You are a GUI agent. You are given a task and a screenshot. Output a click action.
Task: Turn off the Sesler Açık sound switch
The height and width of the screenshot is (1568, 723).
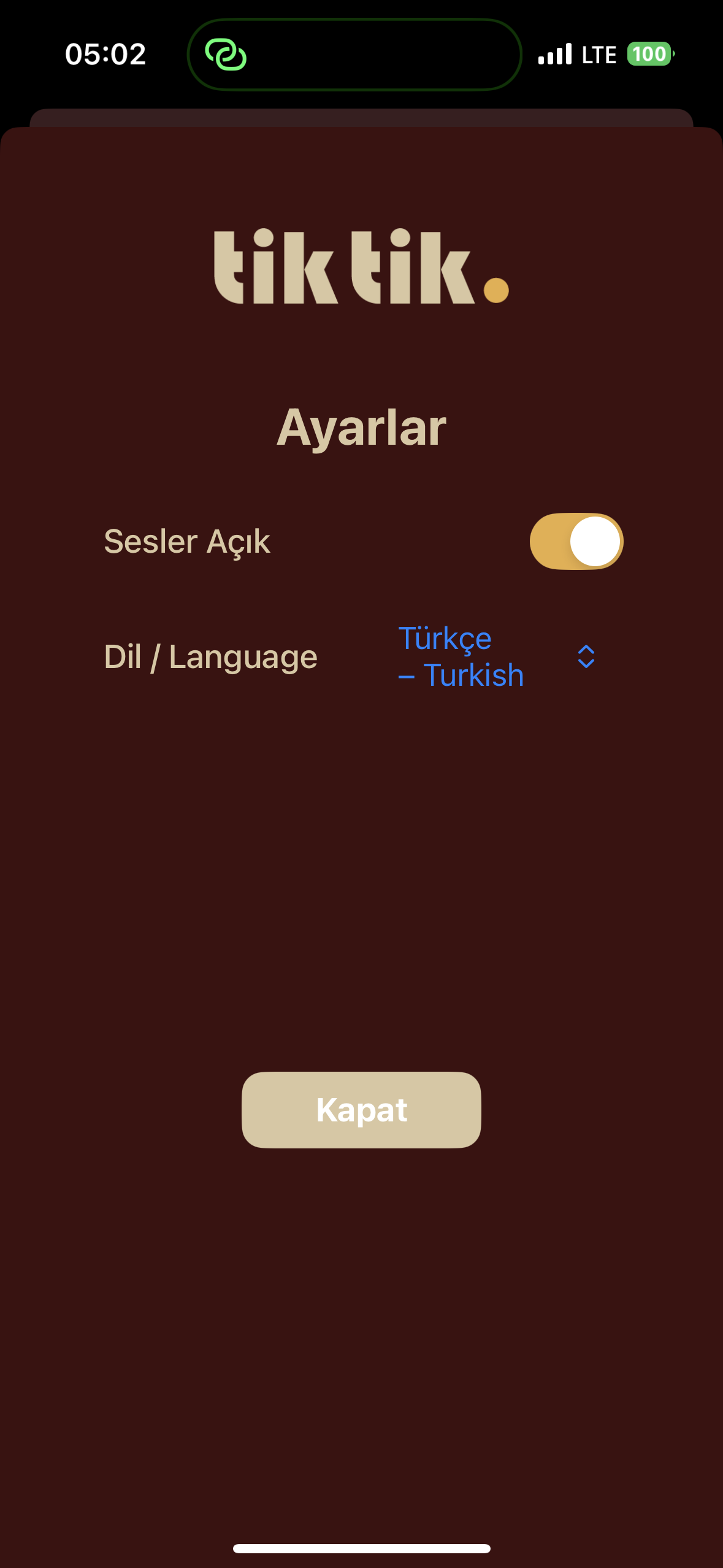576,541
